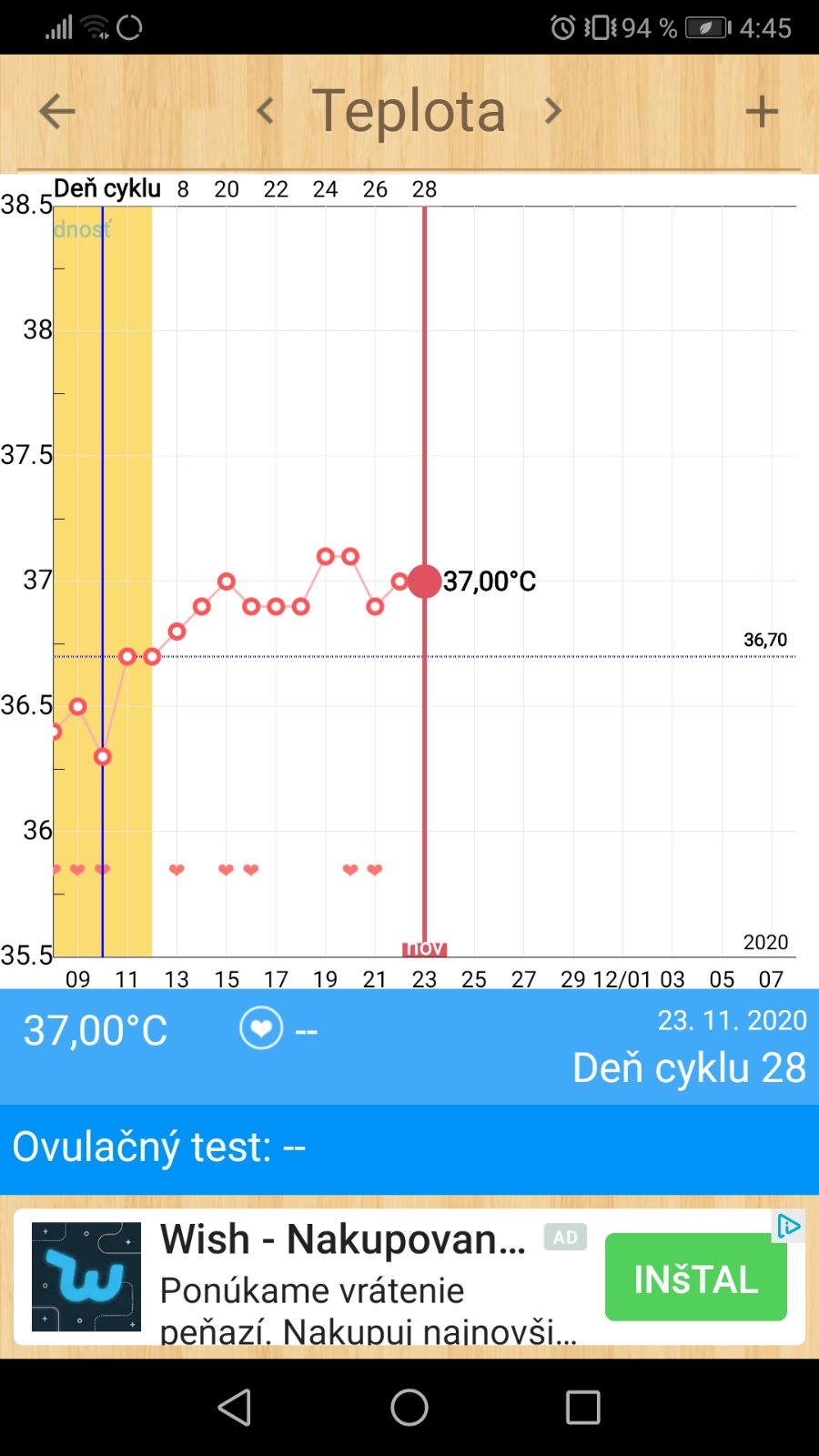Add a new temperature entry
The height and width of the screenshot is (1456, 819).
point(762,112)
